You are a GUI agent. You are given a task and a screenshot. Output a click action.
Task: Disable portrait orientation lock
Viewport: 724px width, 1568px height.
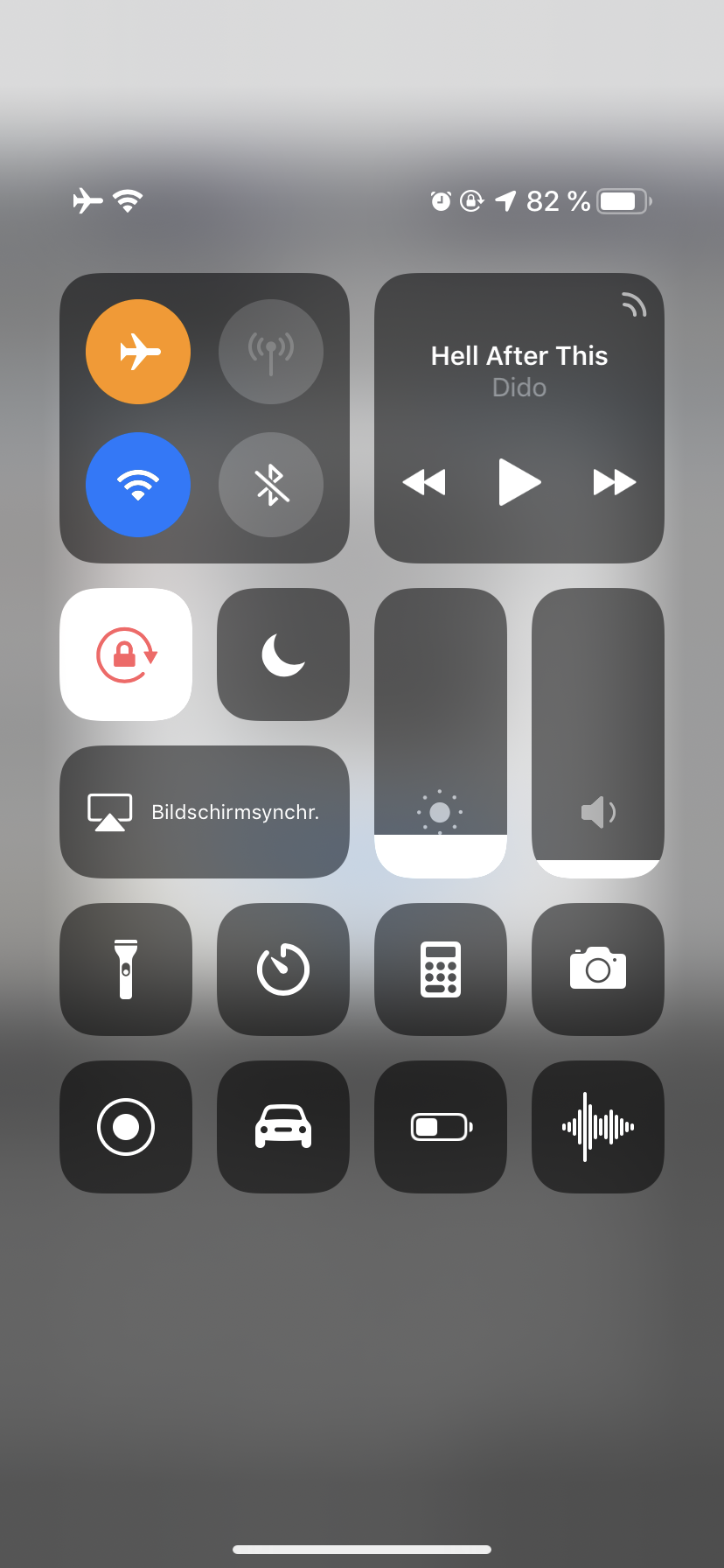tap(126, 654)
